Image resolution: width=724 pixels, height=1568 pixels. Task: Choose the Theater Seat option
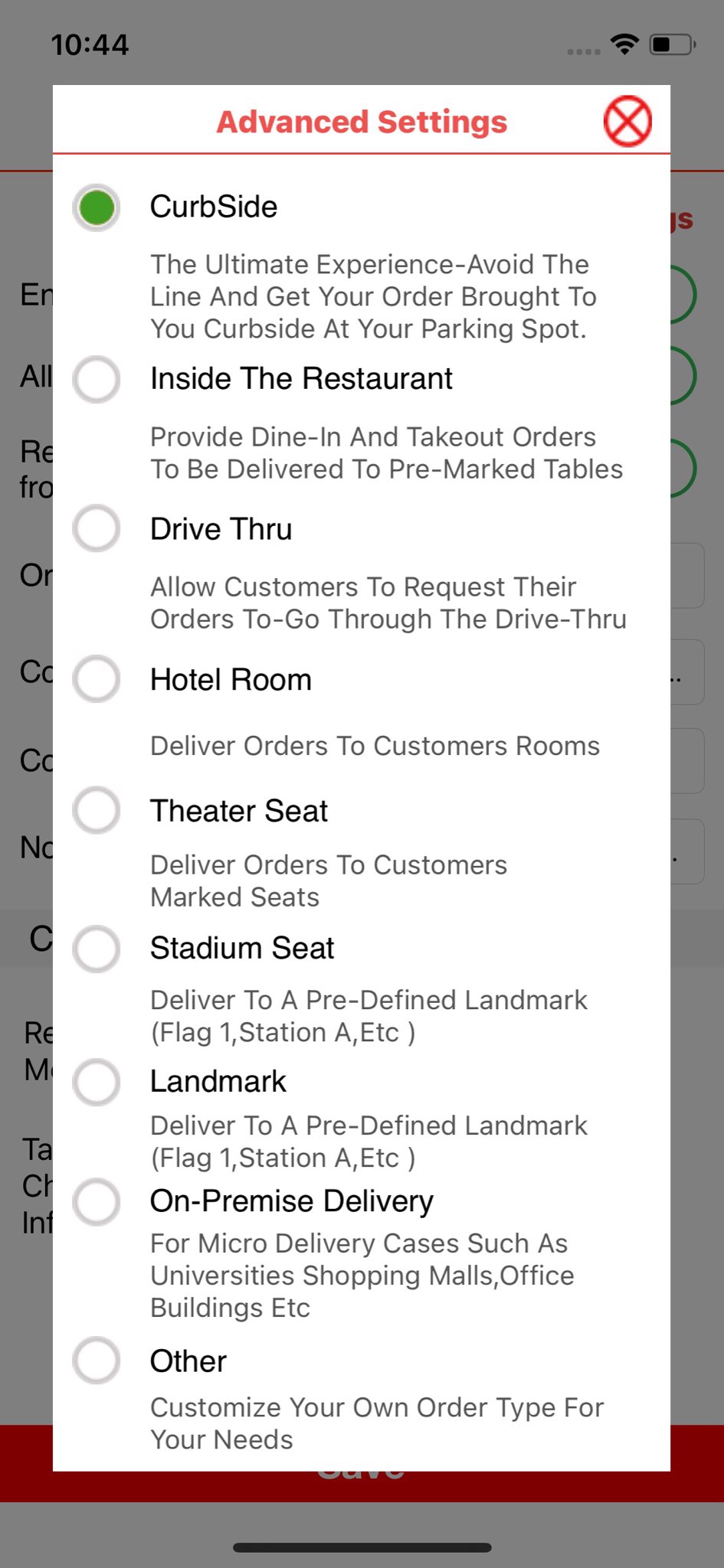97,810
